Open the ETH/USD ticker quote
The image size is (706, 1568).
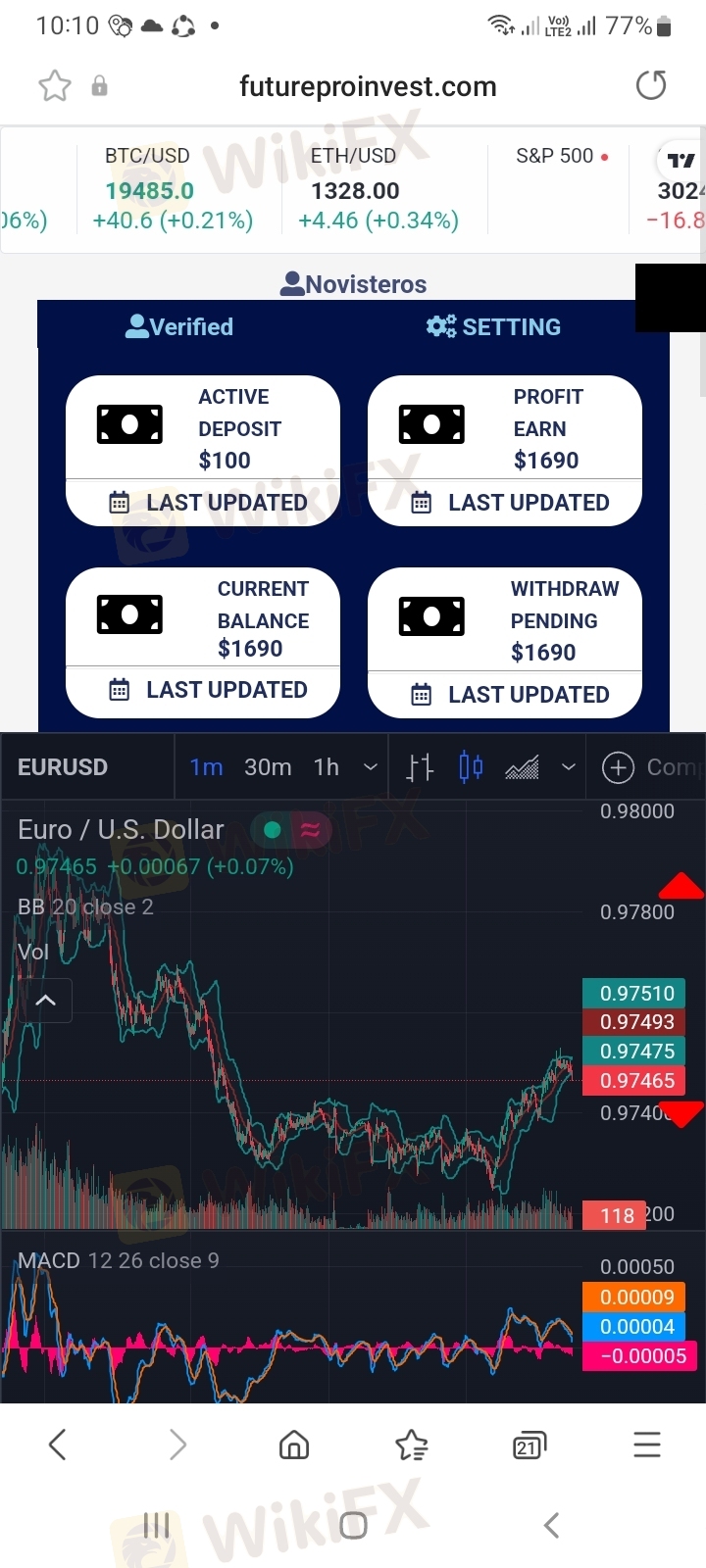tap(378, 190)
